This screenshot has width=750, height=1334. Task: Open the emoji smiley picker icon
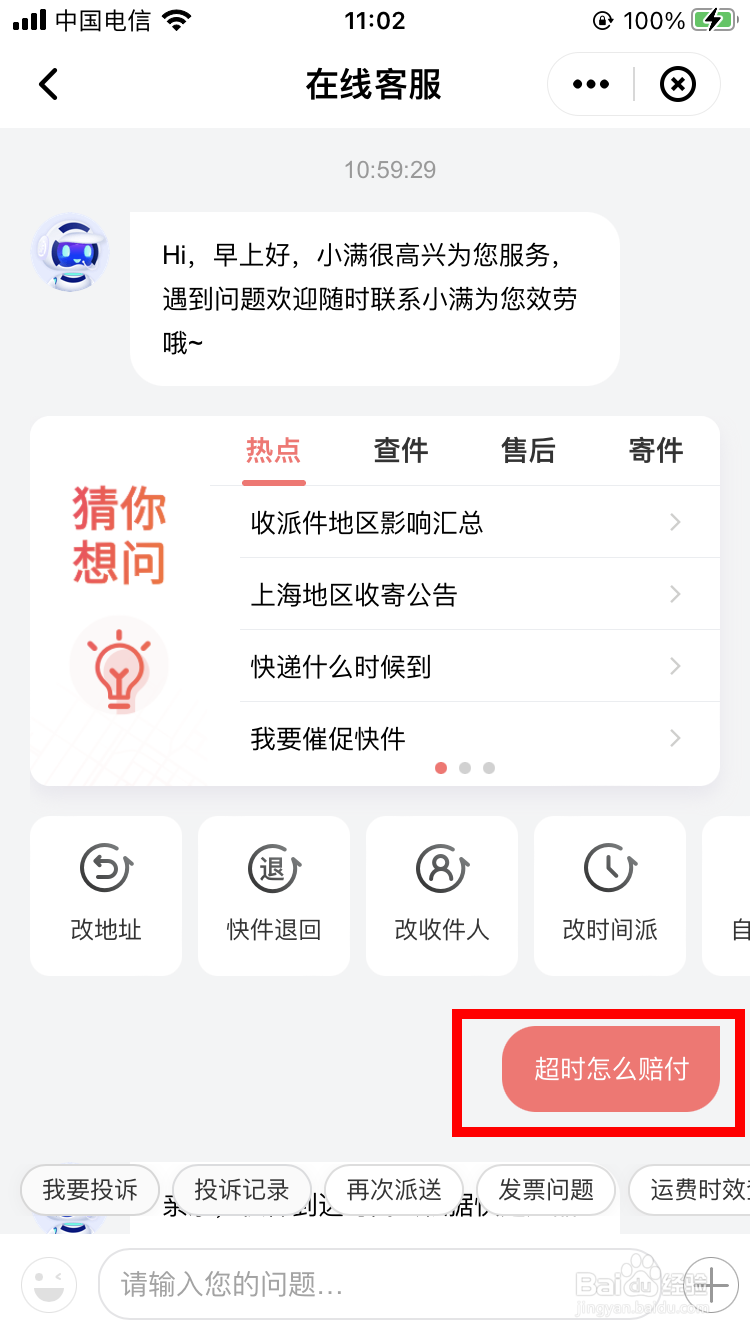click(x=48, y=1284)
